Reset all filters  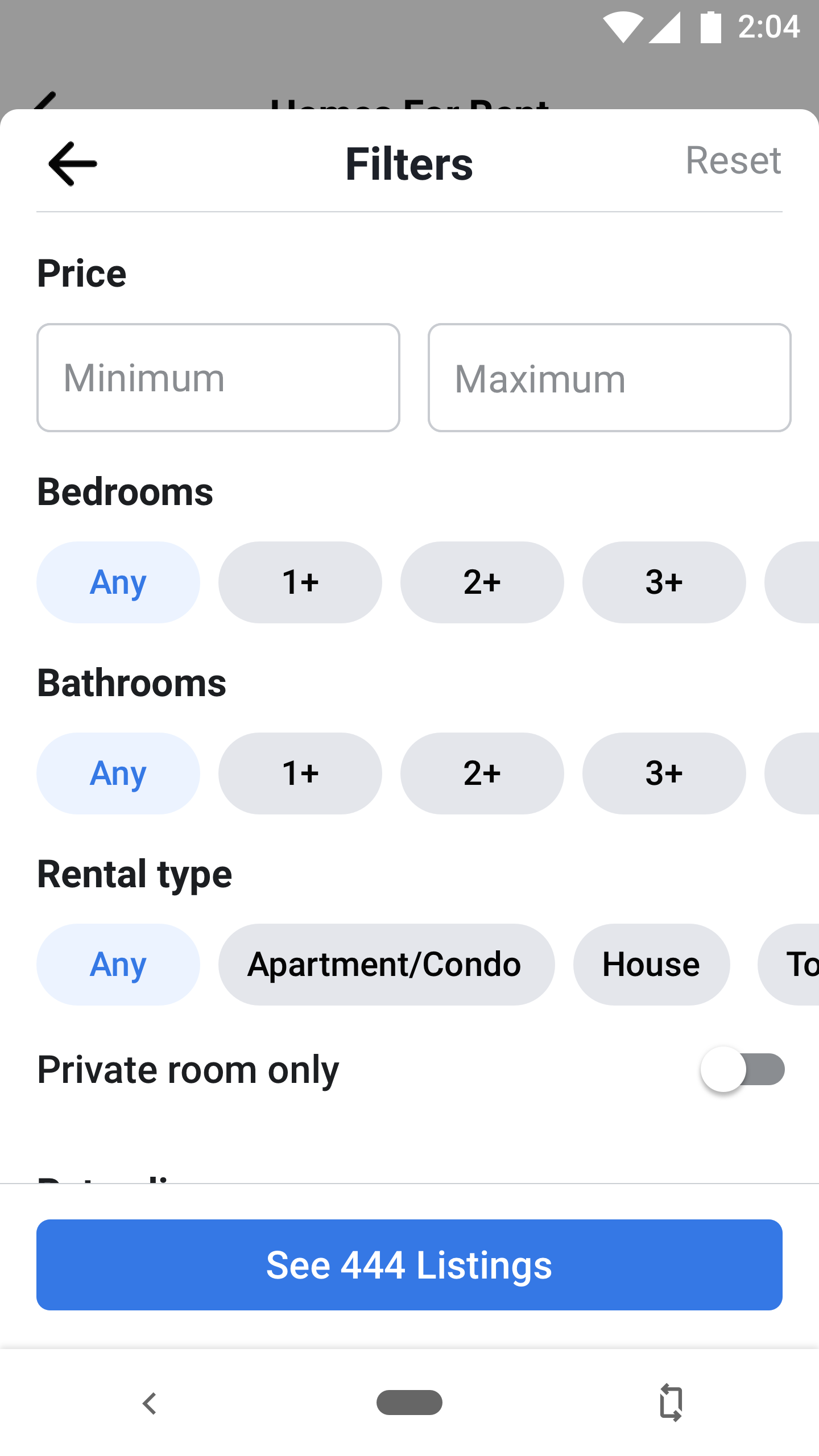tap(733, 160)
